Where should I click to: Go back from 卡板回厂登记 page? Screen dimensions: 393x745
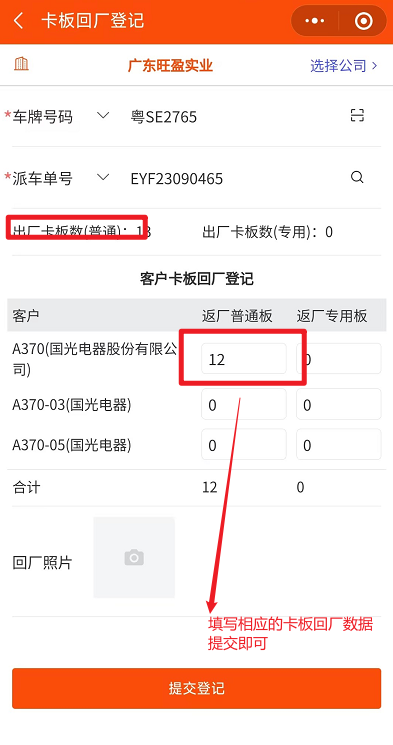click(19, 21)
